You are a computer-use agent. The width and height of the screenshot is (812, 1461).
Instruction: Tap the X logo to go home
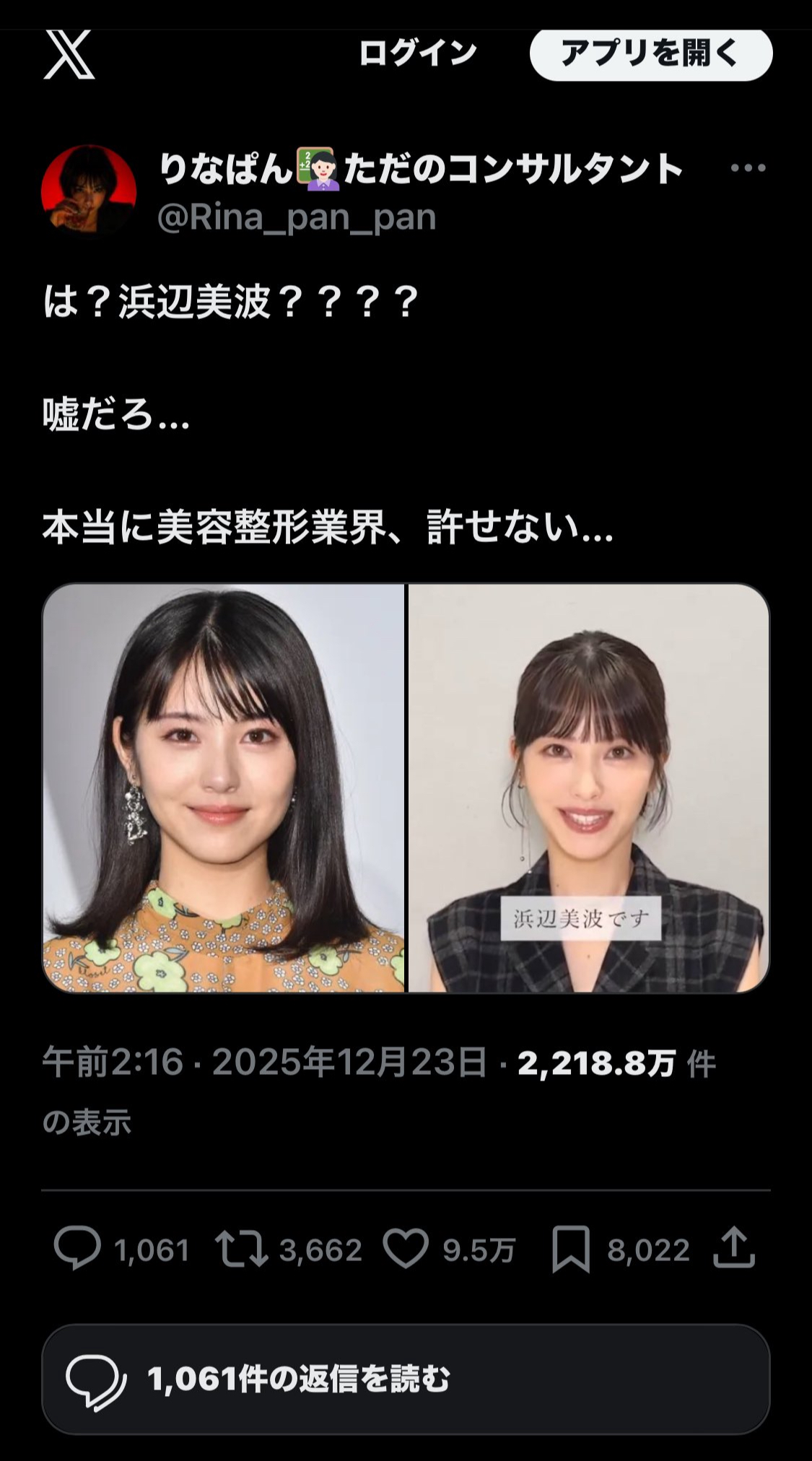point(69,54)
